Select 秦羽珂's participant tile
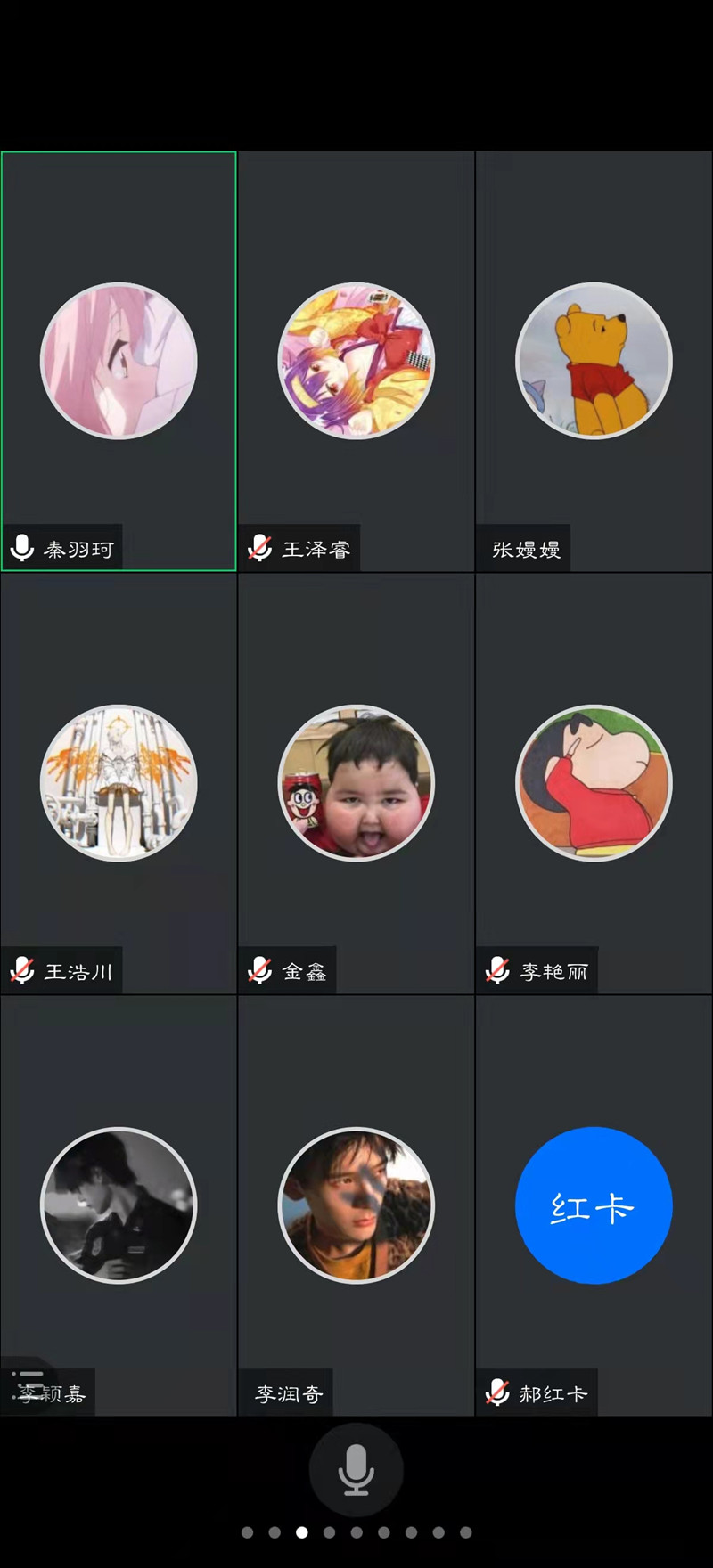The width and height of the screenshot is (713, 1568). pos(119,361)
